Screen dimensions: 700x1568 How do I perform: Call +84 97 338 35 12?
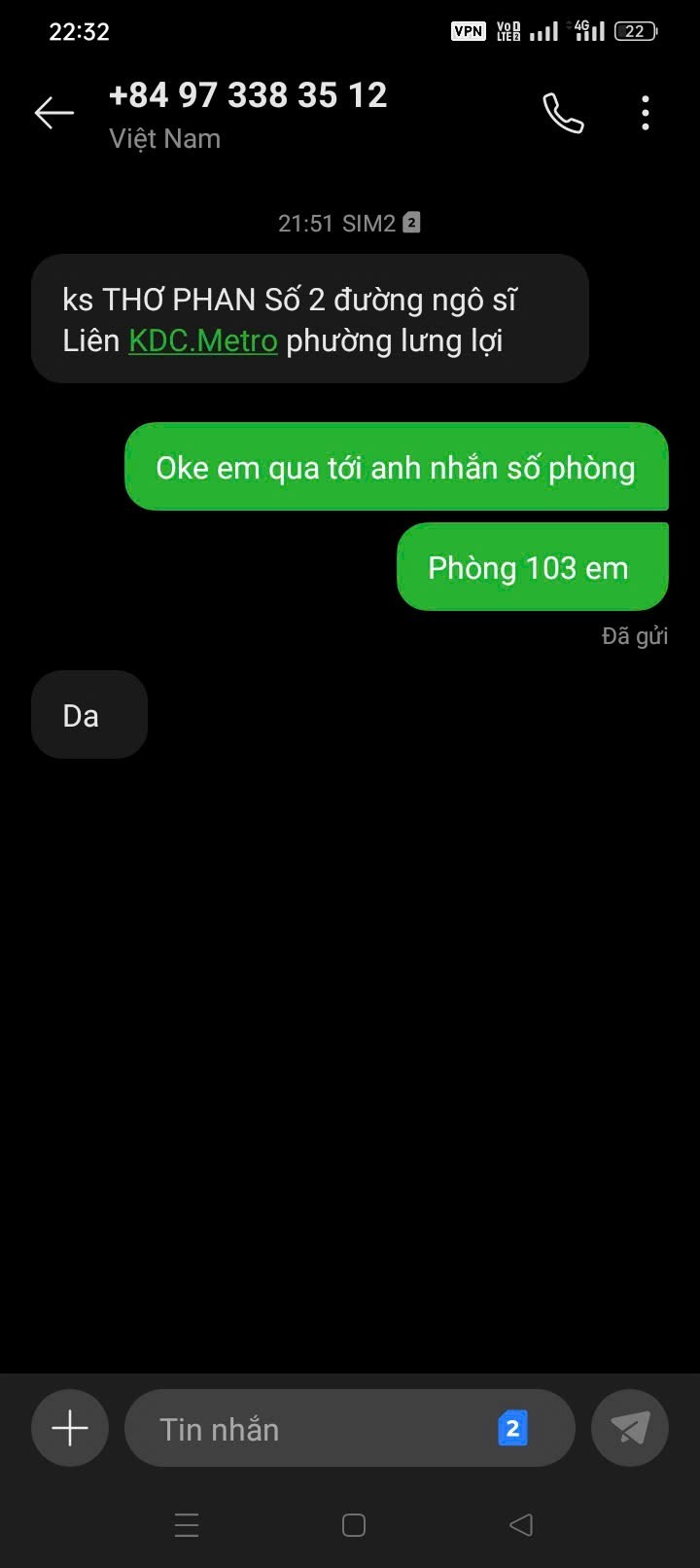click(x=563, y=113)
